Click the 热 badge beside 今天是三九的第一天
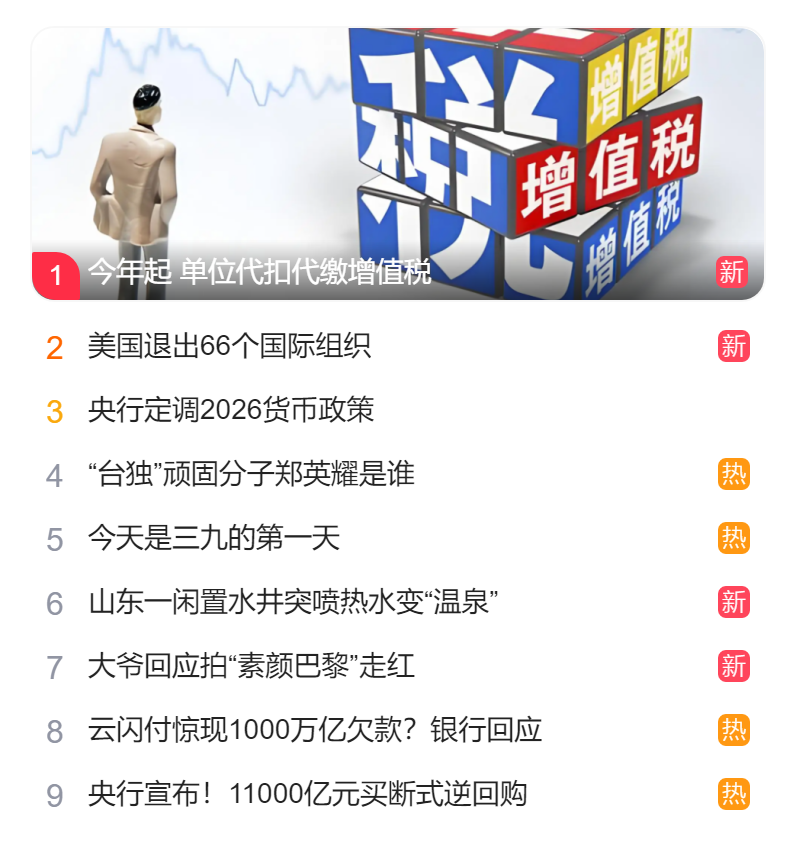This screenshot has height=847, width=811. pyautogui.click(x=733, y=535)
